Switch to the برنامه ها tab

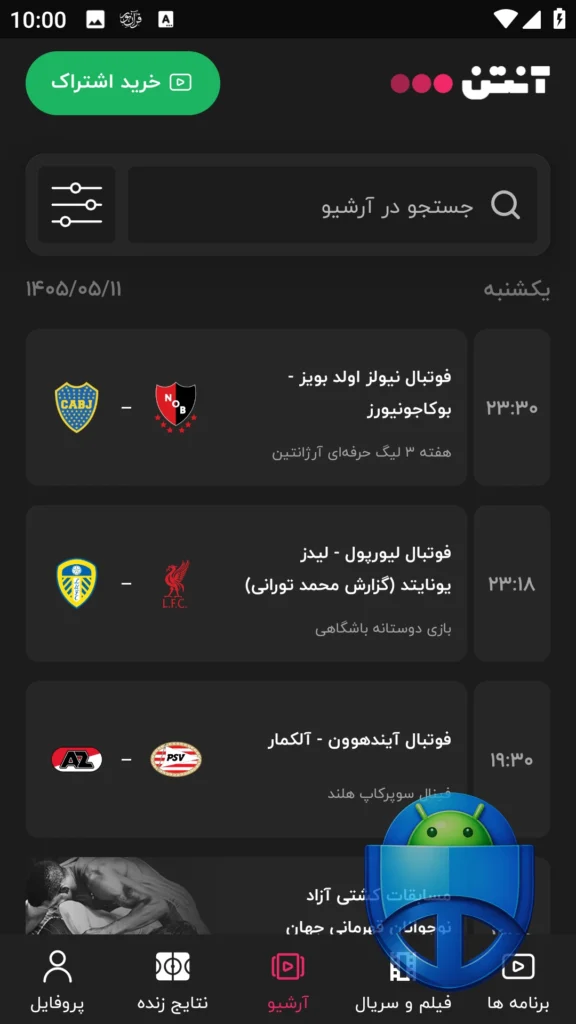pos(519,980)
